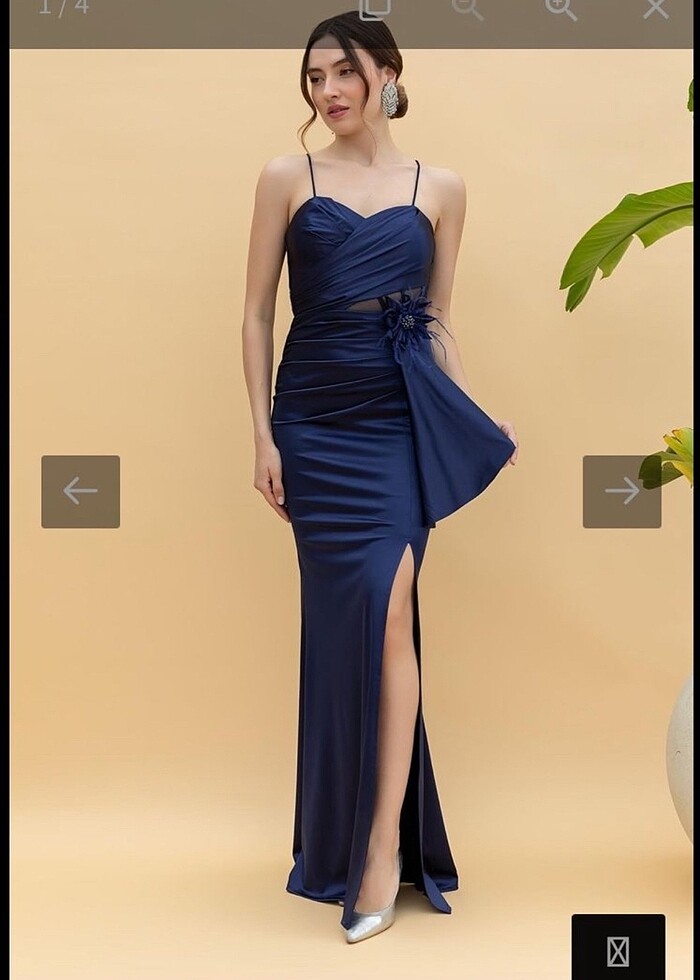700x980 pixels.
Task: Go to the next photo
Action: (x=622, y=491)
